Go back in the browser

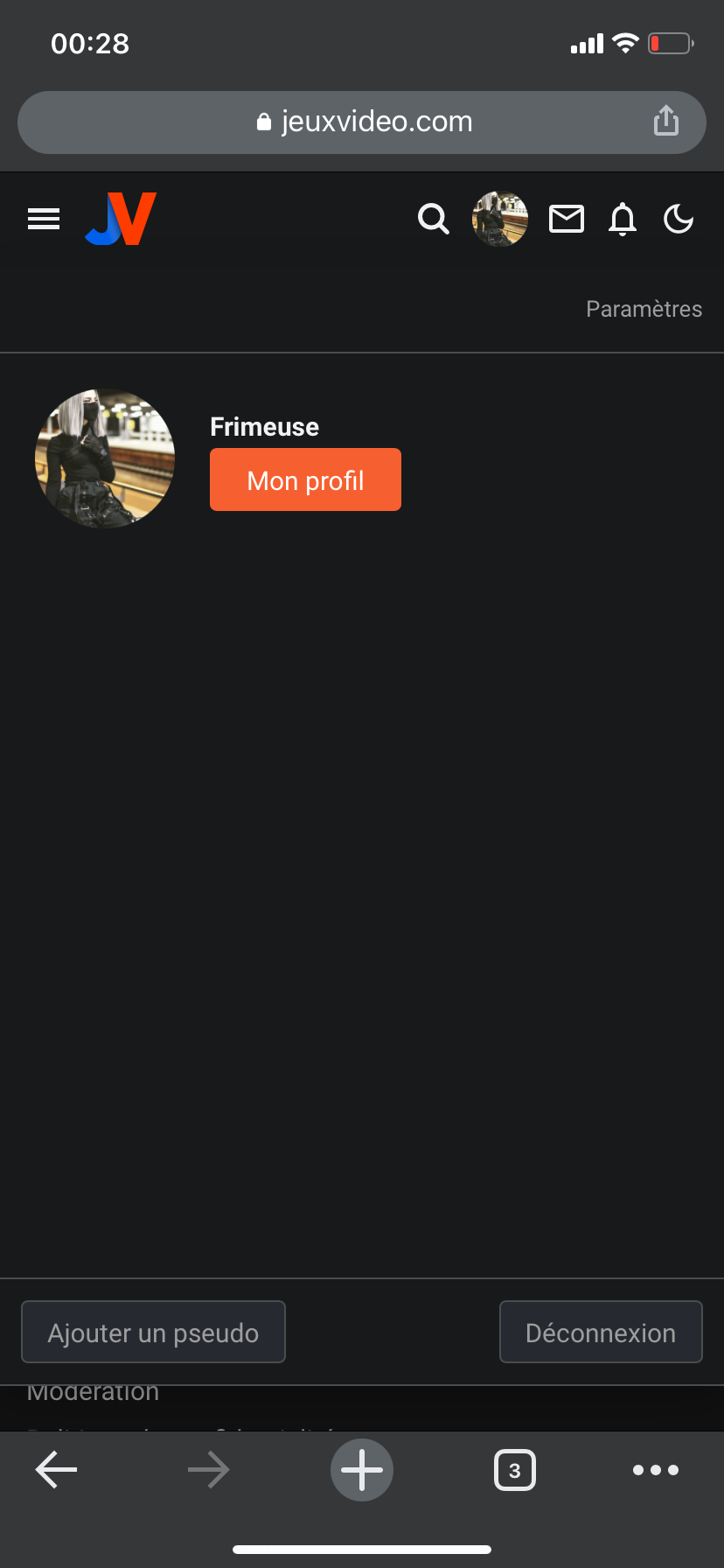click(56, 1470)
